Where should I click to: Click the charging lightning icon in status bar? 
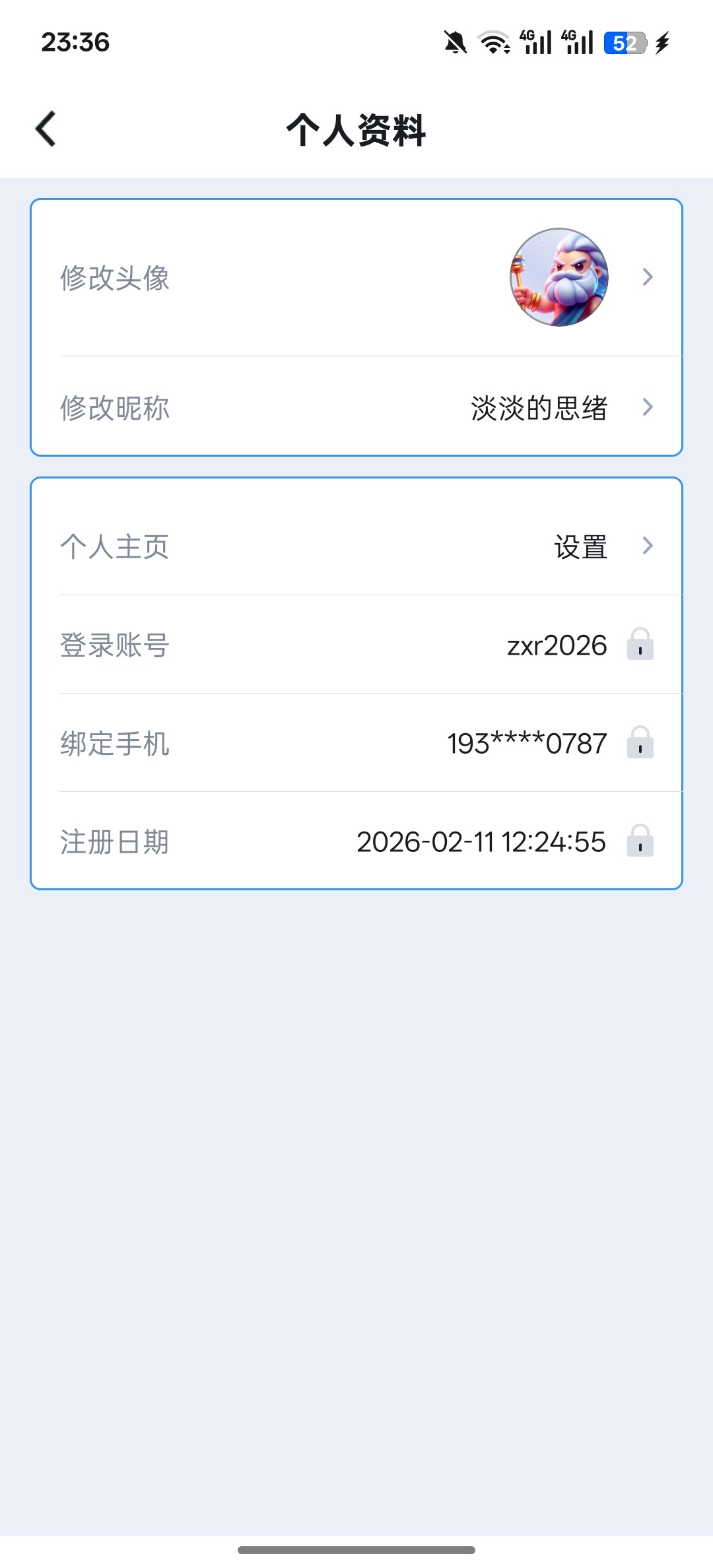point(663,42)
